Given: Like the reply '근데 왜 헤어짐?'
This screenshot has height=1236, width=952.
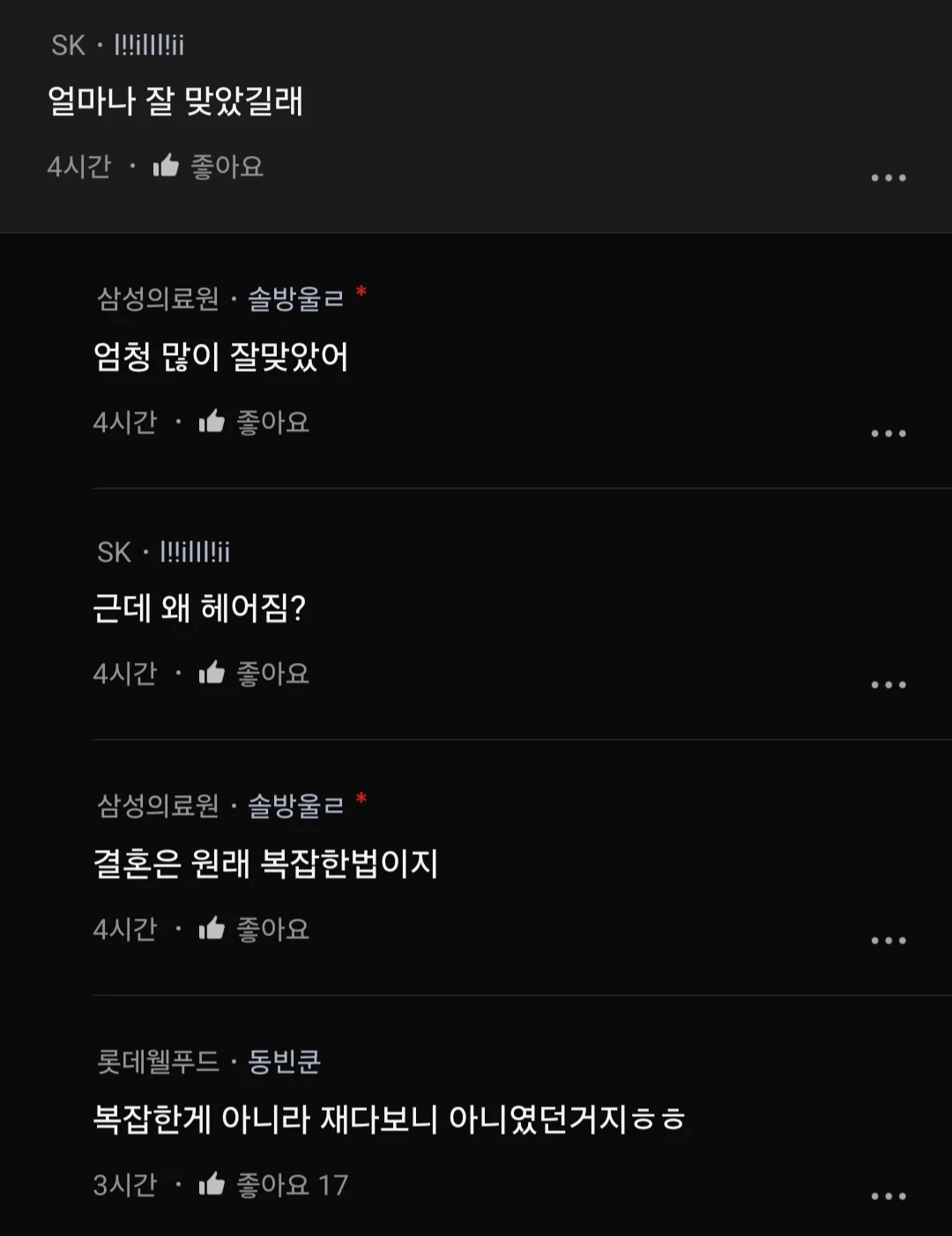Looking at the screenshot, I should pyautogui.click(x=212, y=674).
